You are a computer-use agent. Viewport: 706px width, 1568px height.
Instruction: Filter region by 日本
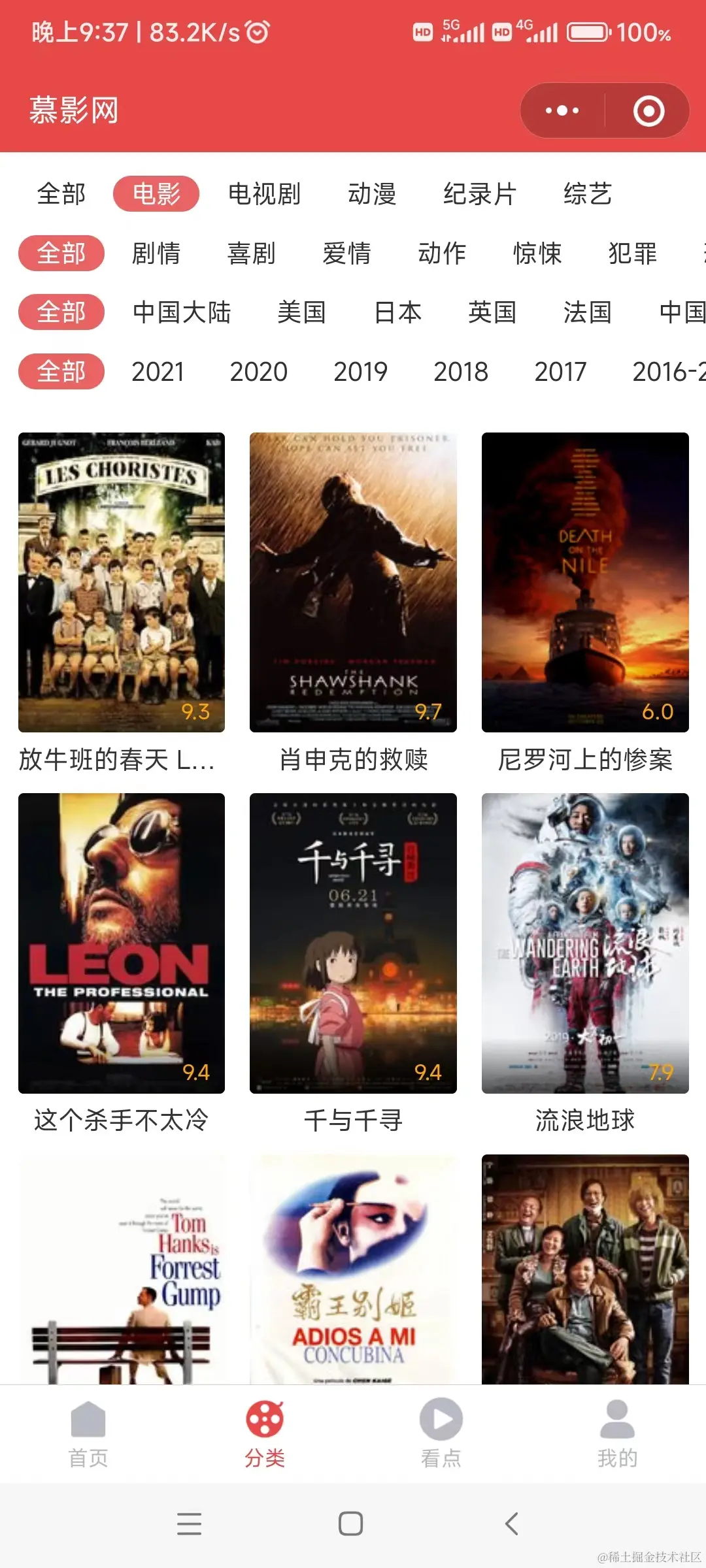pyautogui.click(x=397, y=312)
